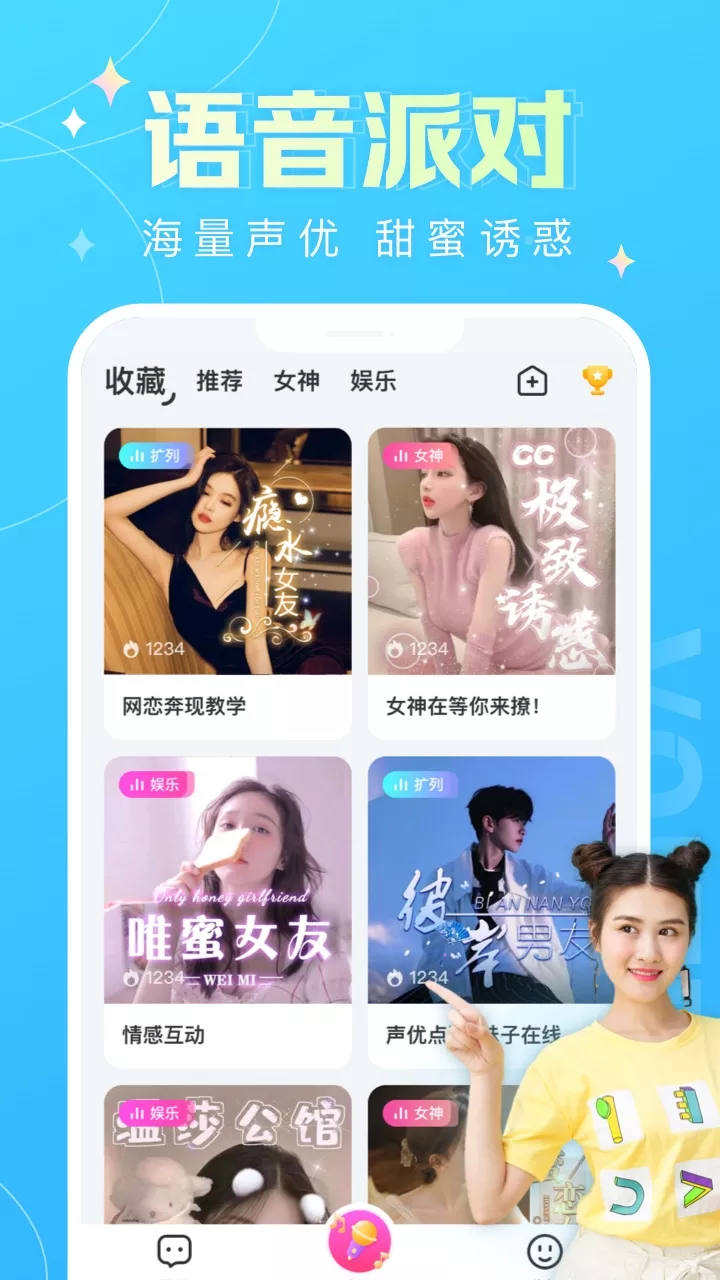
Task: Open the create room icon
Action: coord(533,381)
